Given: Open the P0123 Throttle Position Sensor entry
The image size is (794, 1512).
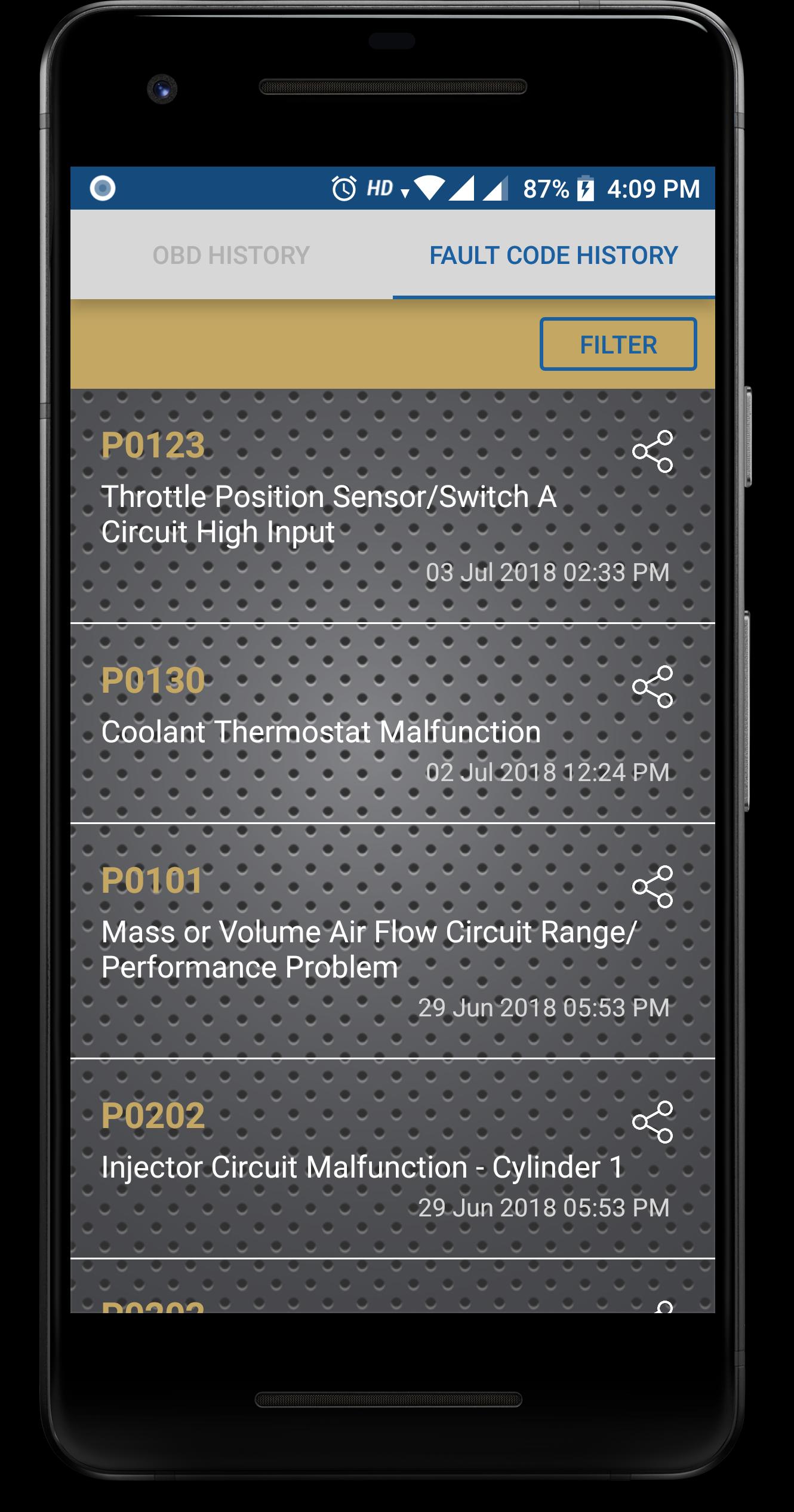Looking at the screenshot, I should [x=328, y=514].
